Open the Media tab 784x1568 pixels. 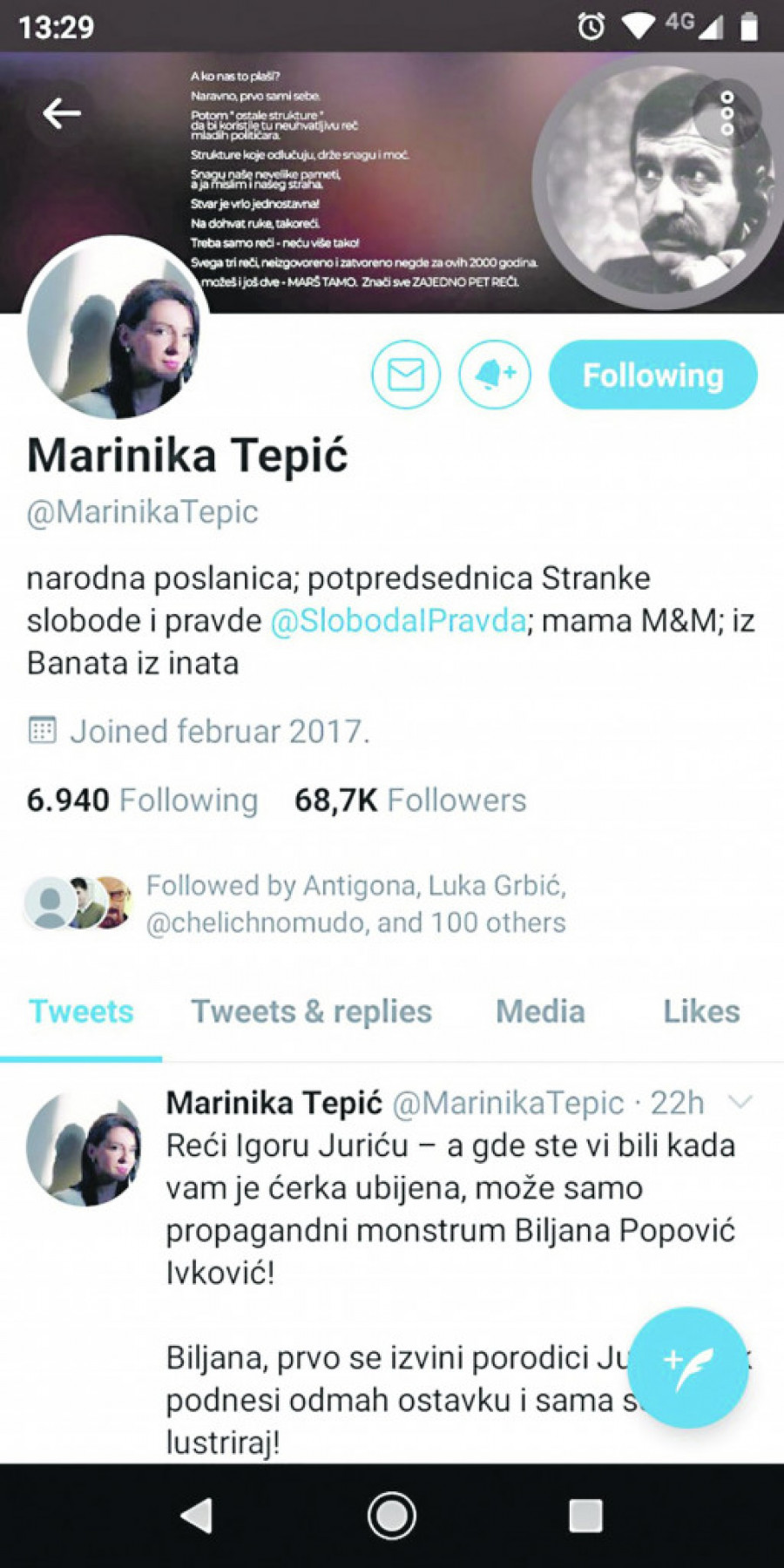[540, 1011]
